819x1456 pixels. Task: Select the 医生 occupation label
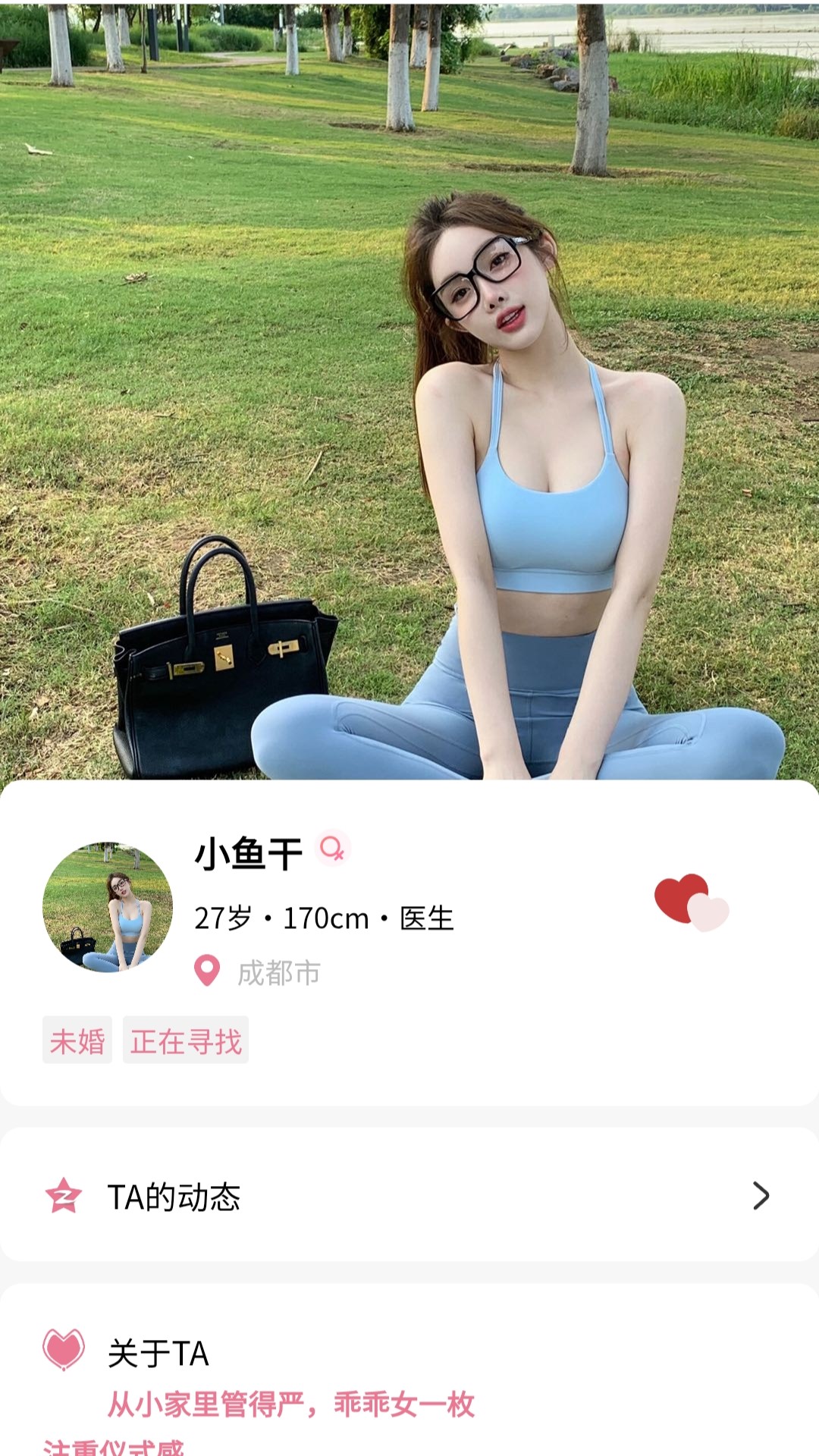pyautogui.click(x=425, y=918)
